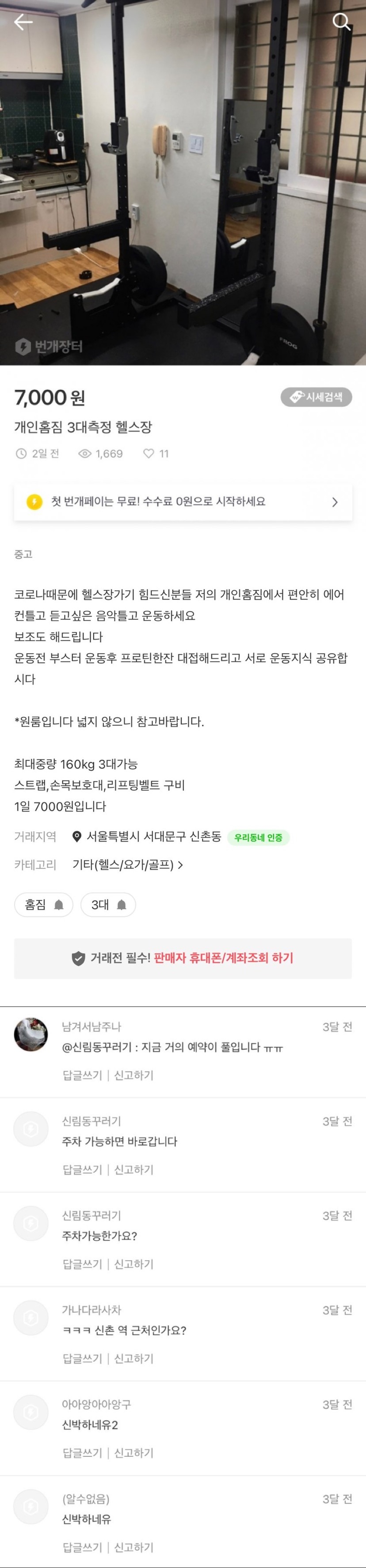Image resolution: width=366 pixels, height=1568 pixels.
Task: View 남겨서남주나's profile picture
Action: coord(31,1034)
